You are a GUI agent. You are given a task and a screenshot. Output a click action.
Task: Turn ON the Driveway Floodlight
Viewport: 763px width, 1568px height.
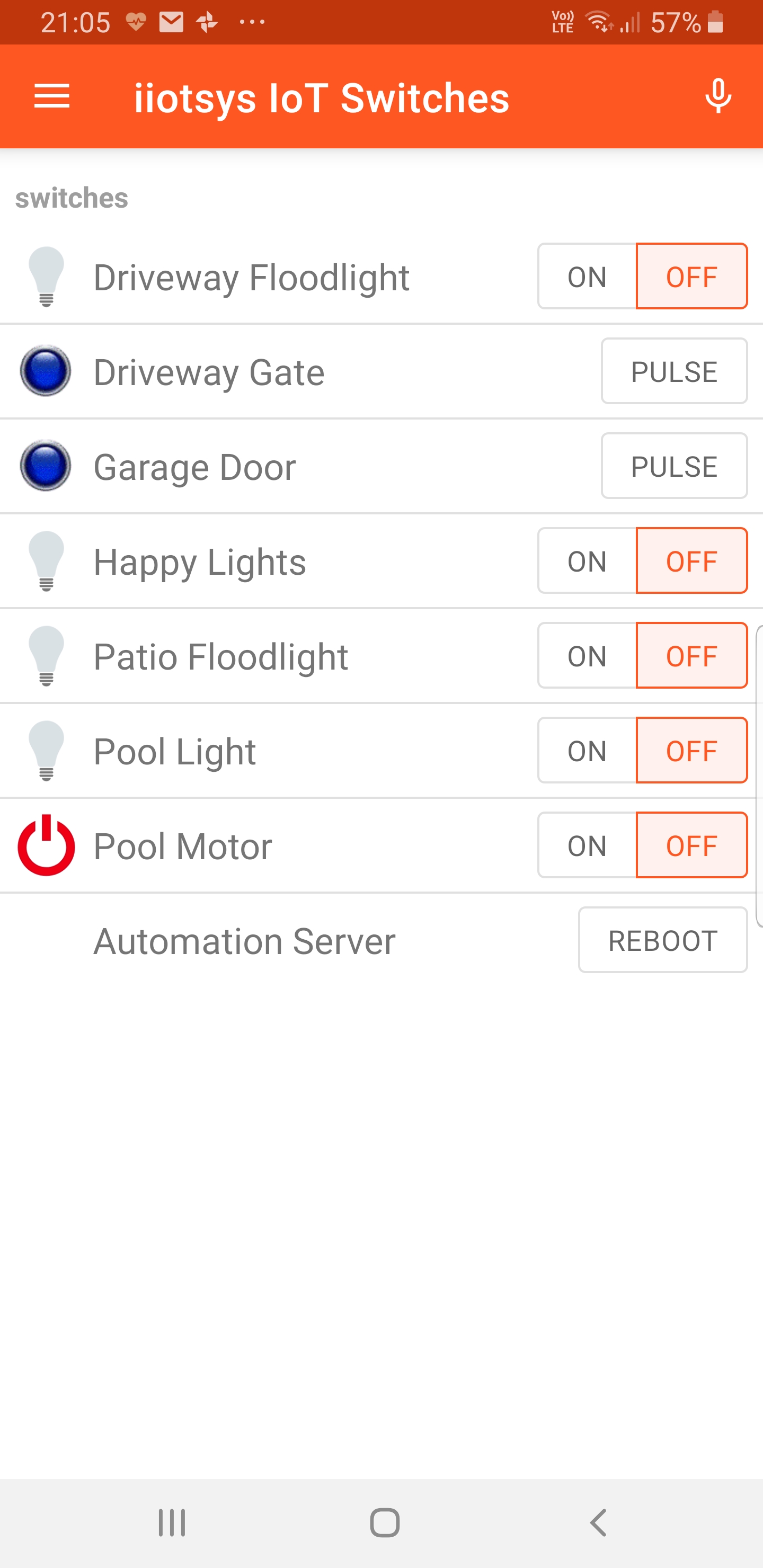[x=587, y=277]
